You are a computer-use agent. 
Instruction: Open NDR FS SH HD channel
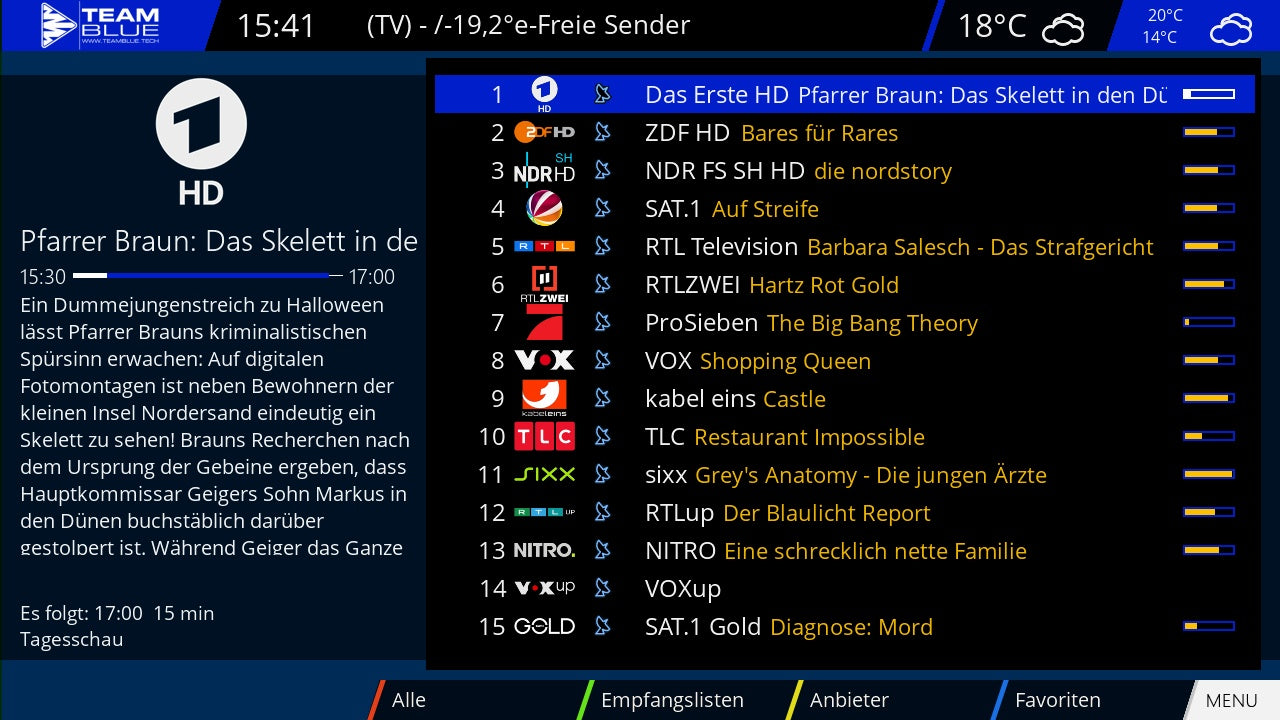click(x=797, y=171)
